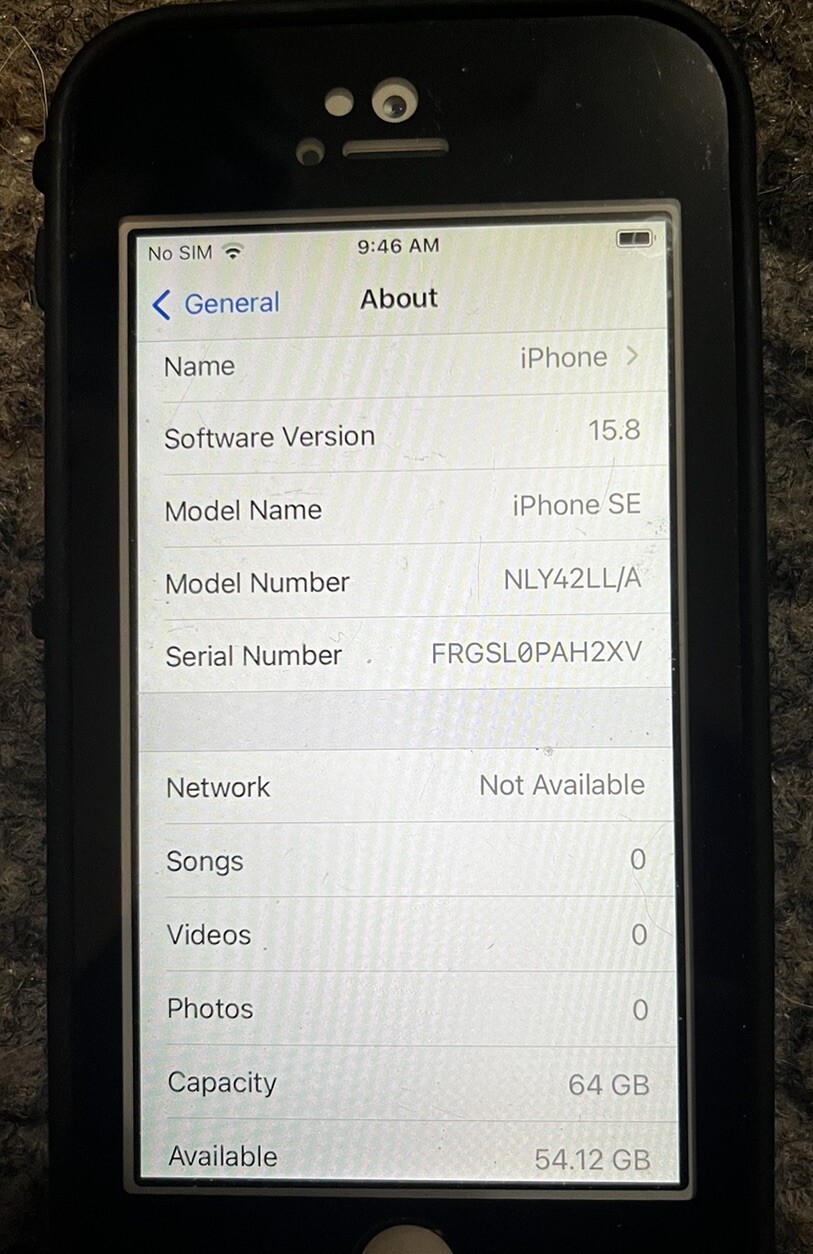
Task: Go back to General settings
Action: [216, 303]
